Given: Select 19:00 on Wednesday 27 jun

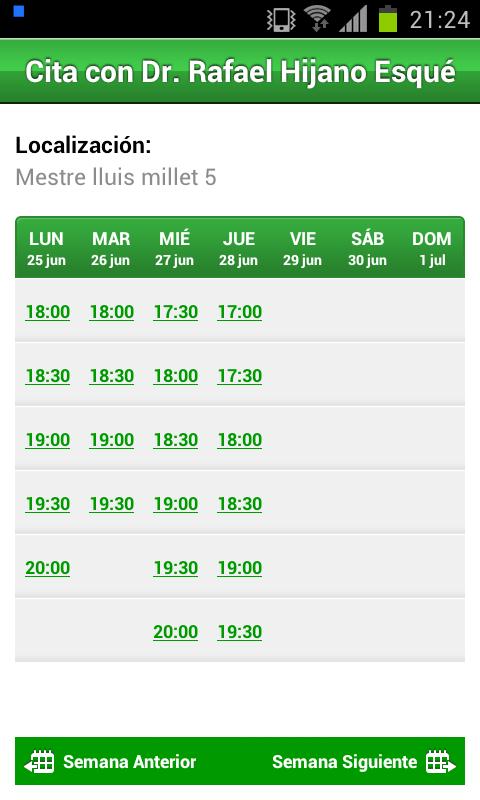Looking at the screenshot, I should point(175,504).
